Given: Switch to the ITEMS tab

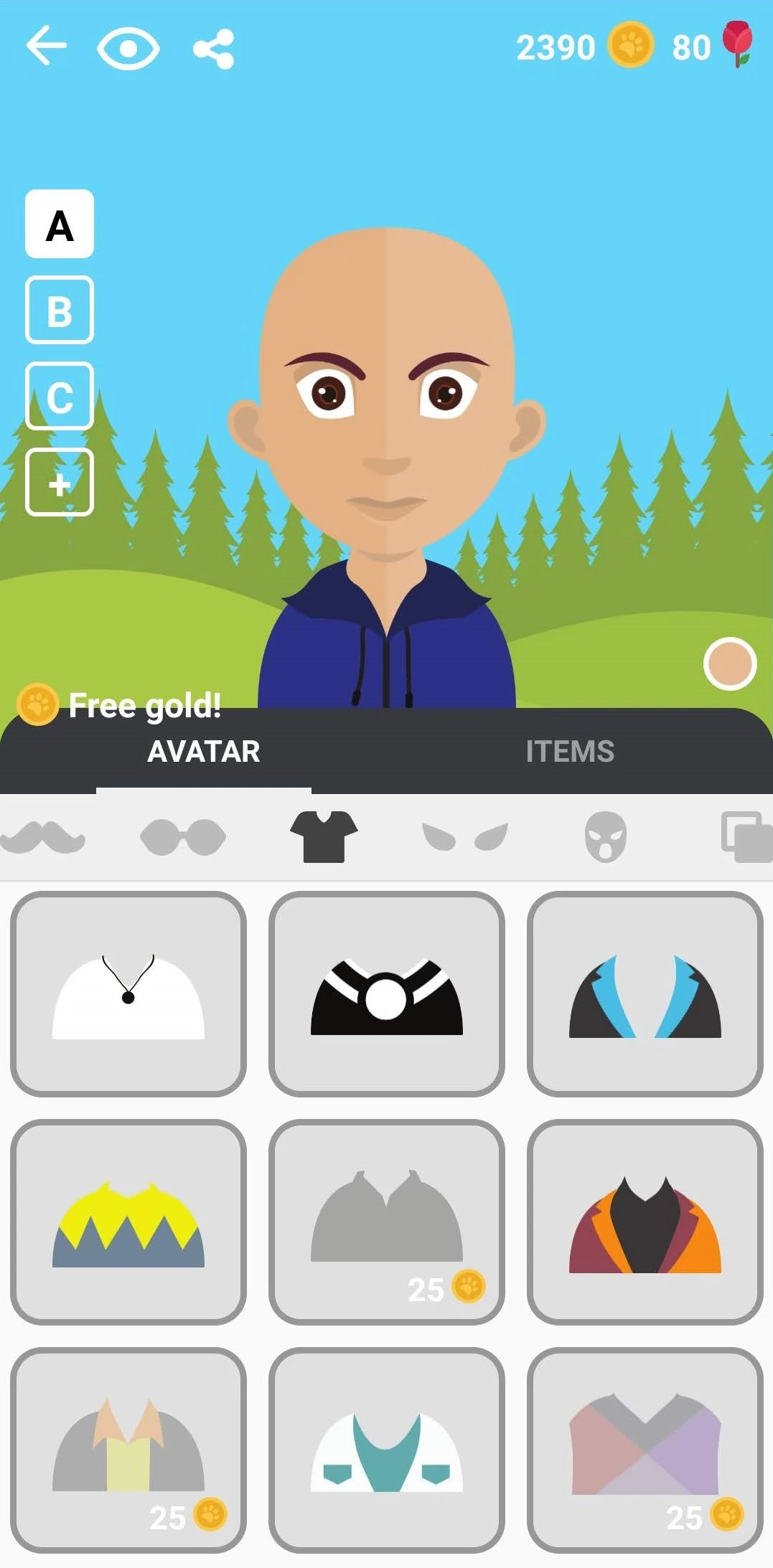Looking at the screenshot, I should [x=570, y=752].
